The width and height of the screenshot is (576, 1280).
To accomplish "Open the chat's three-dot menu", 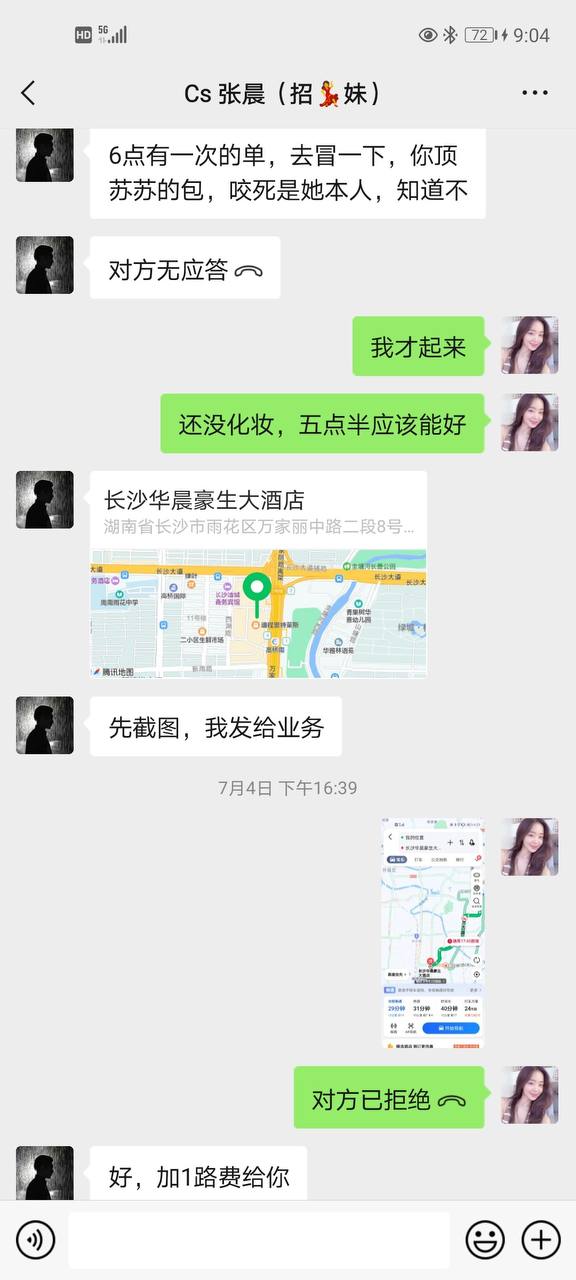I will pos(535,93).
